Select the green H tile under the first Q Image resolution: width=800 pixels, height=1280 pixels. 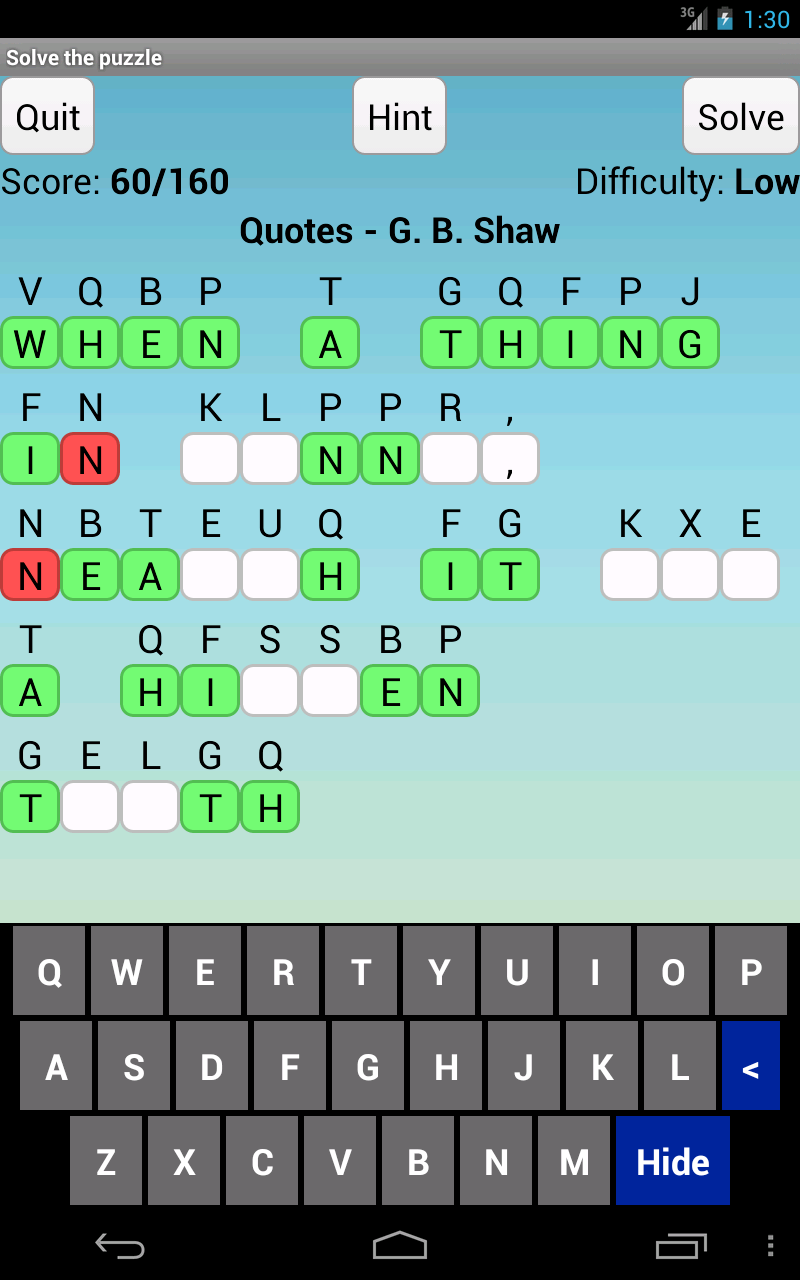click(x=90, y=343)
